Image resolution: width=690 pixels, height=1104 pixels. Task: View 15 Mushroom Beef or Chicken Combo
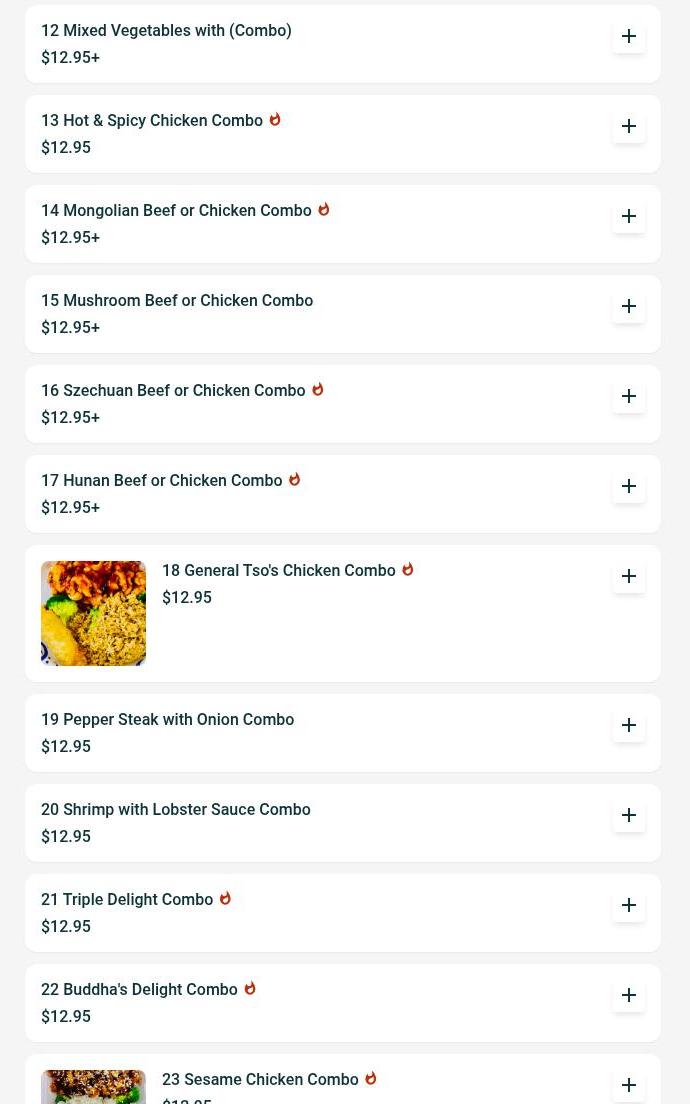pos(177,301)
